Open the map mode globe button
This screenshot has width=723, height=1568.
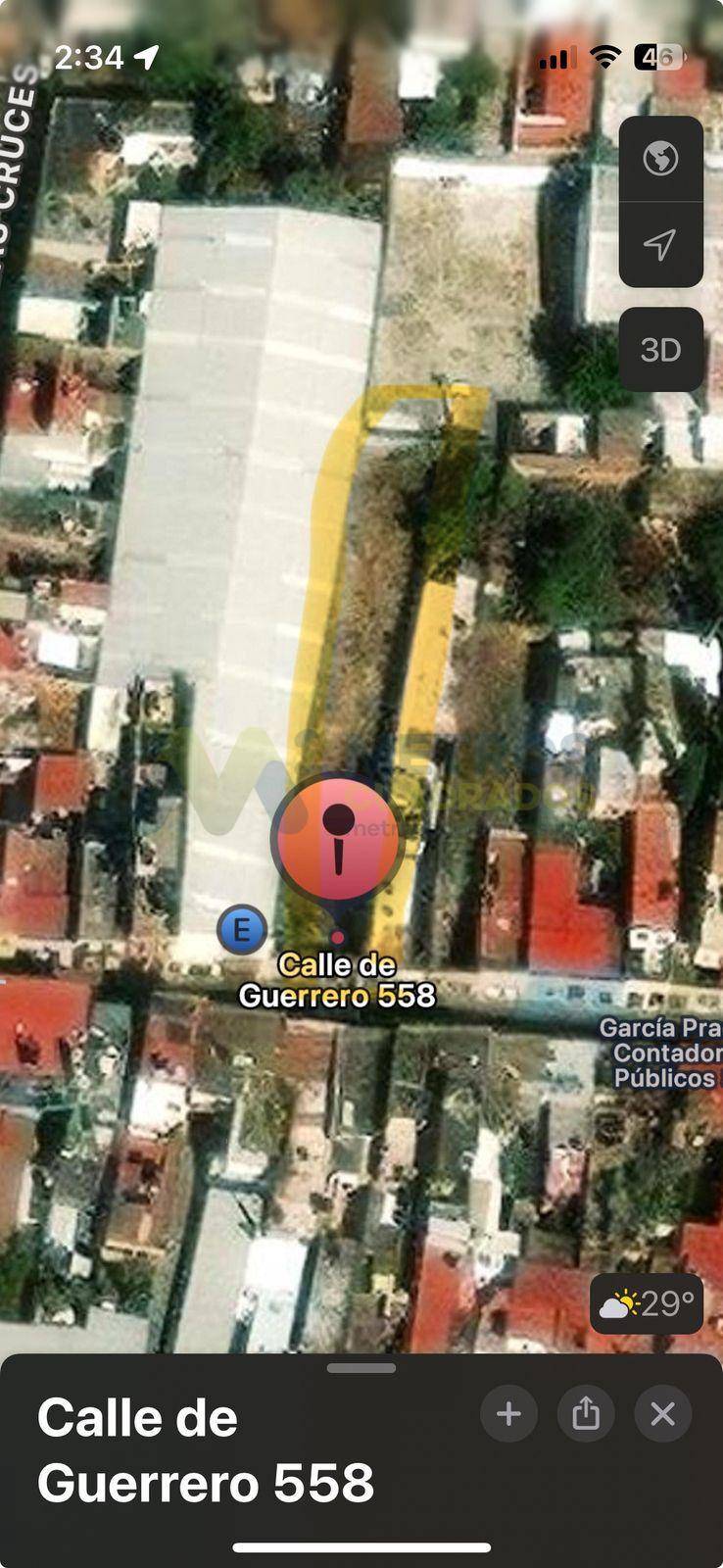pyautogui.click(x=660, y=159)
